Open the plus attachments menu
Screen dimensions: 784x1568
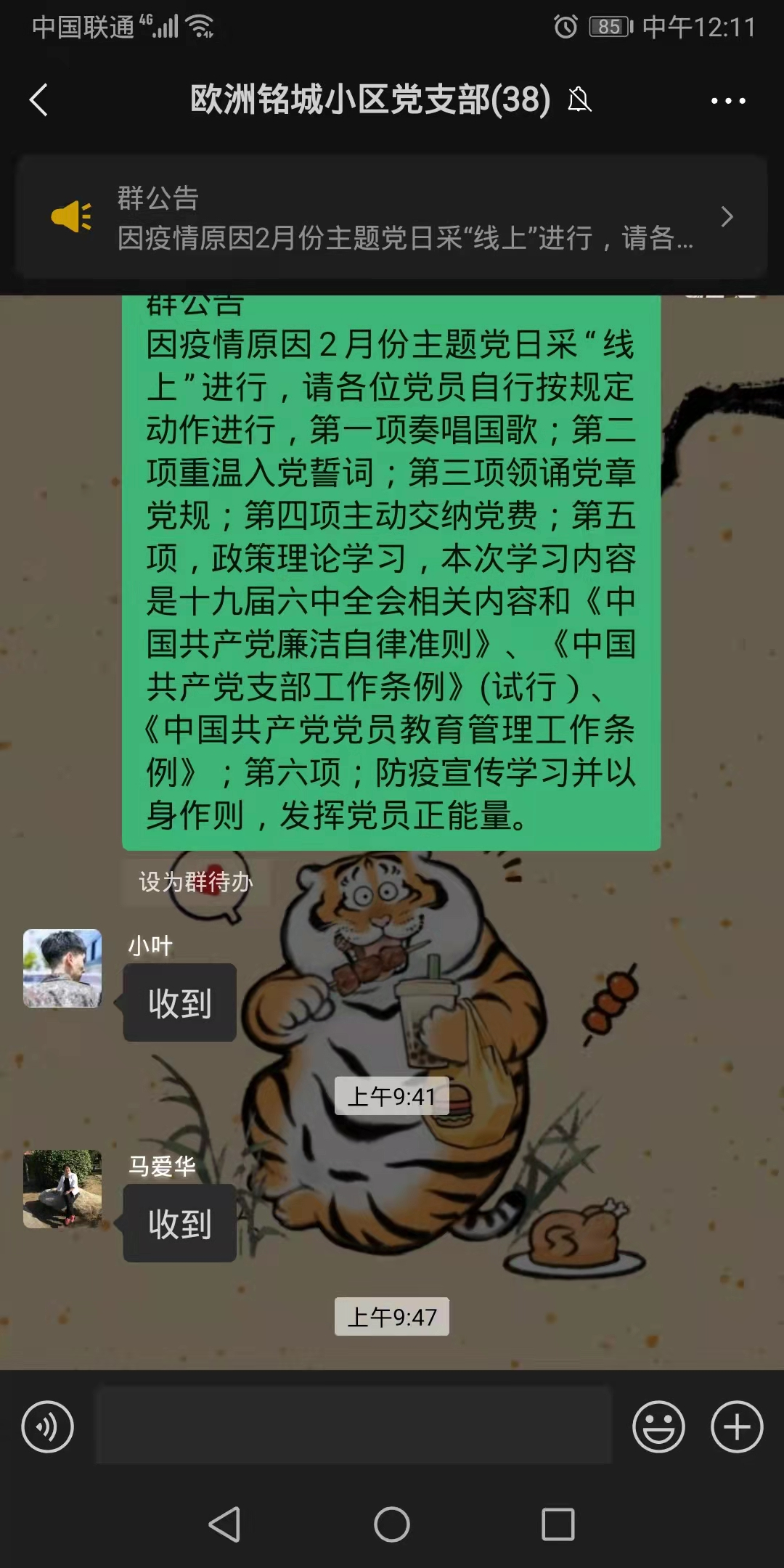[x=737, y=1426]
